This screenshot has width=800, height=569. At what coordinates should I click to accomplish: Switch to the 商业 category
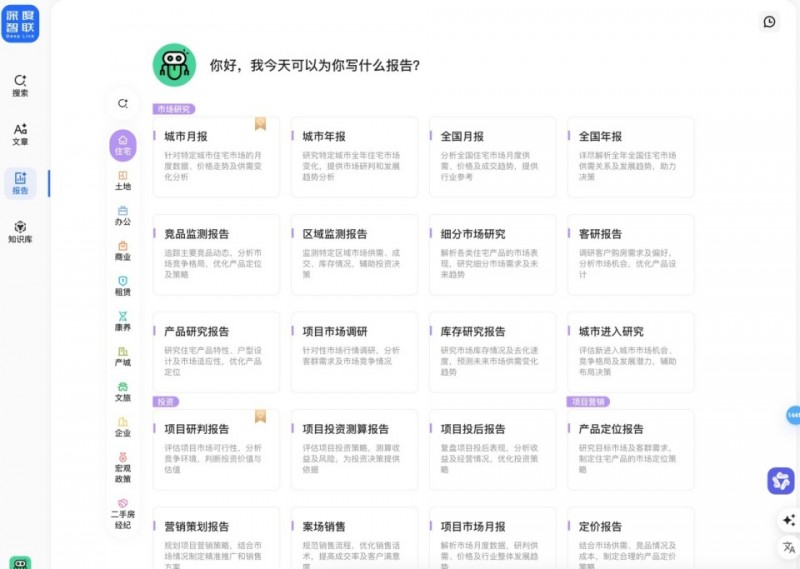[122, 250]
